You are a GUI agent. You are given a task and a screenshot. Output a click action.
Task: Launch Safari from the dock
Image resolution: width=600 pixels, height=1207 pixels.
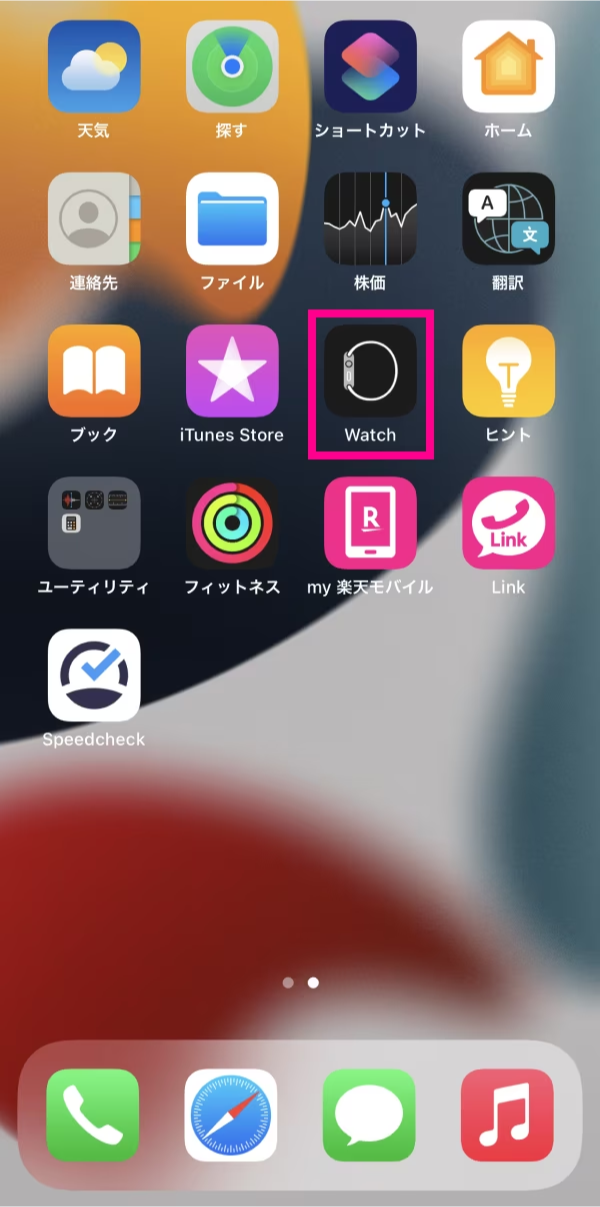coord(231,1115)
